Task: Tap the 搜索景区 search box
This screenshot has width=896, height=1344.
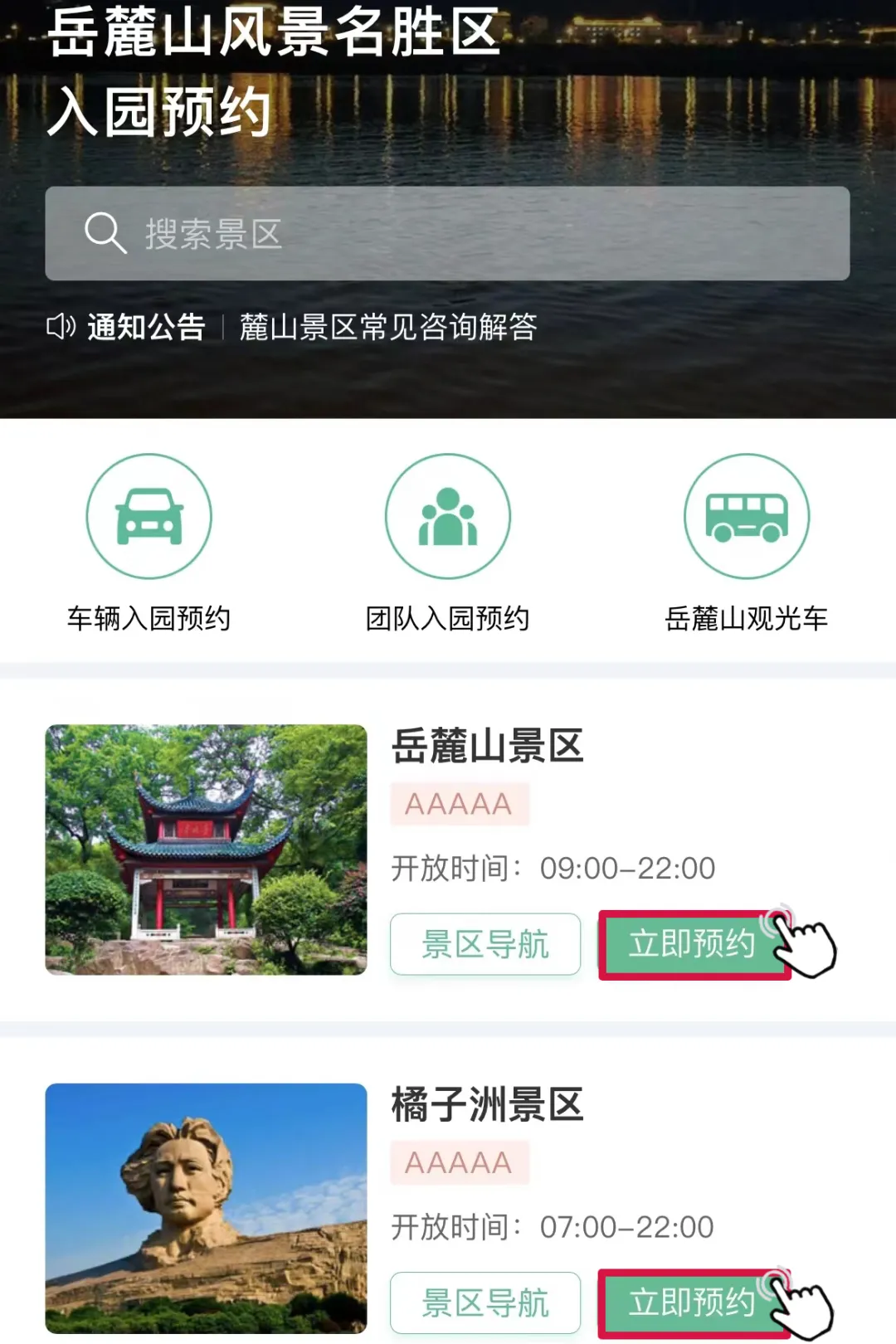Action: click(447, 233)
